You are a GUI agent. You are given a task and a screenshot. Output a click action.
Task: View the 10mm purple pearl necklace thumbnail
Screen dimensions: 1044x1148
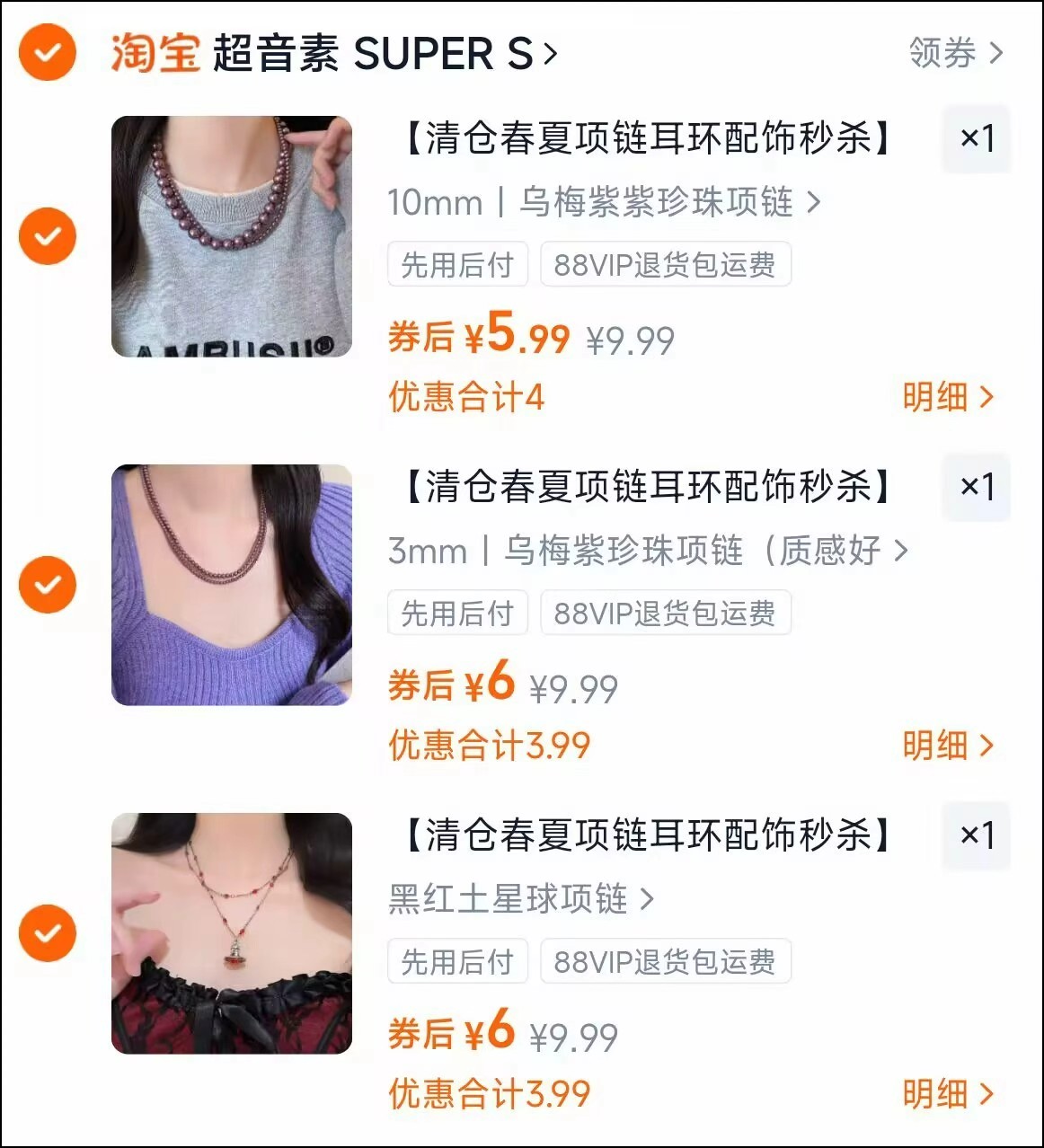tap(232, 235)
